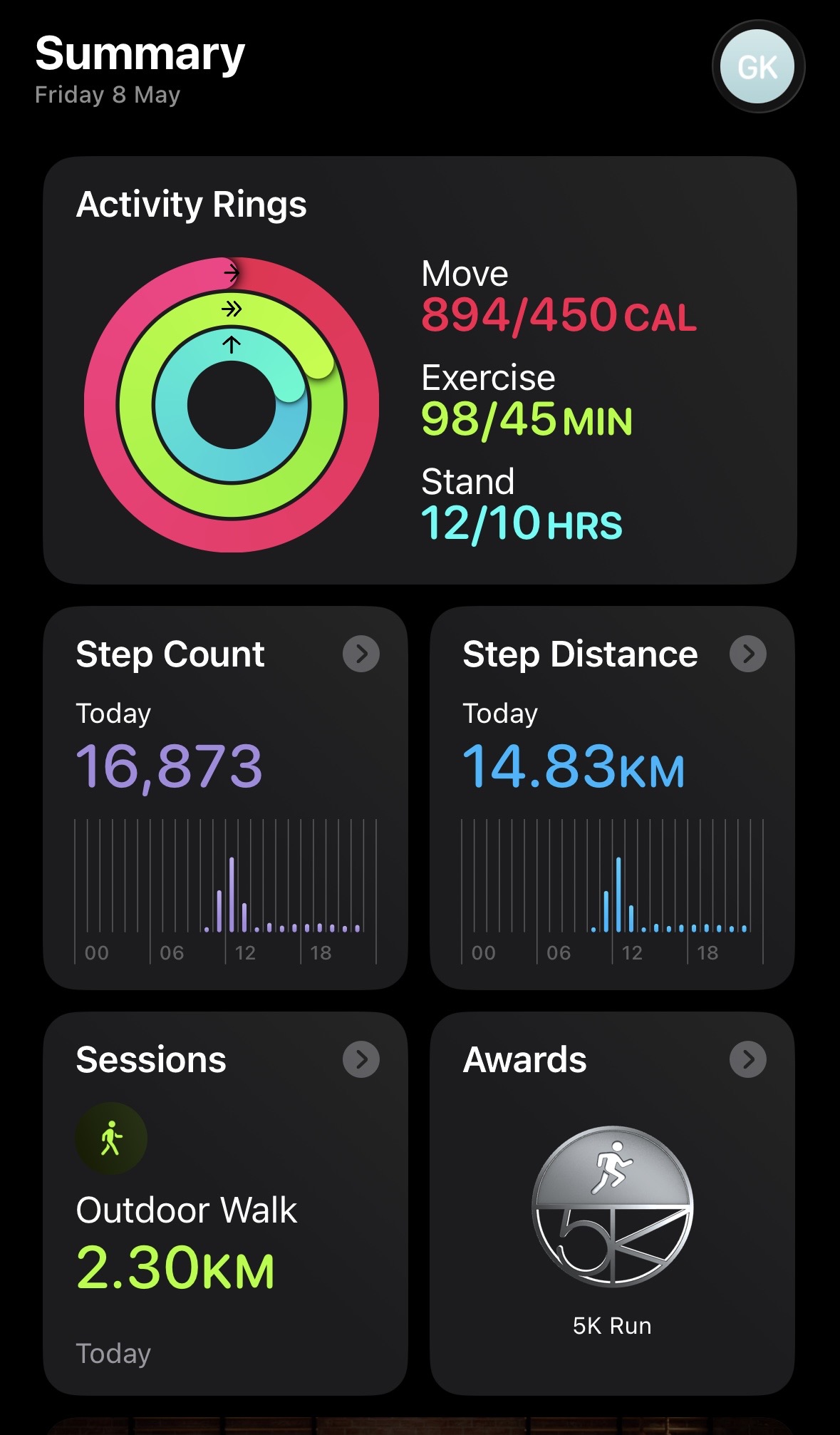Open the 5K Run award badge
Screen dimensions: 840x1435
pos(612,1206)
